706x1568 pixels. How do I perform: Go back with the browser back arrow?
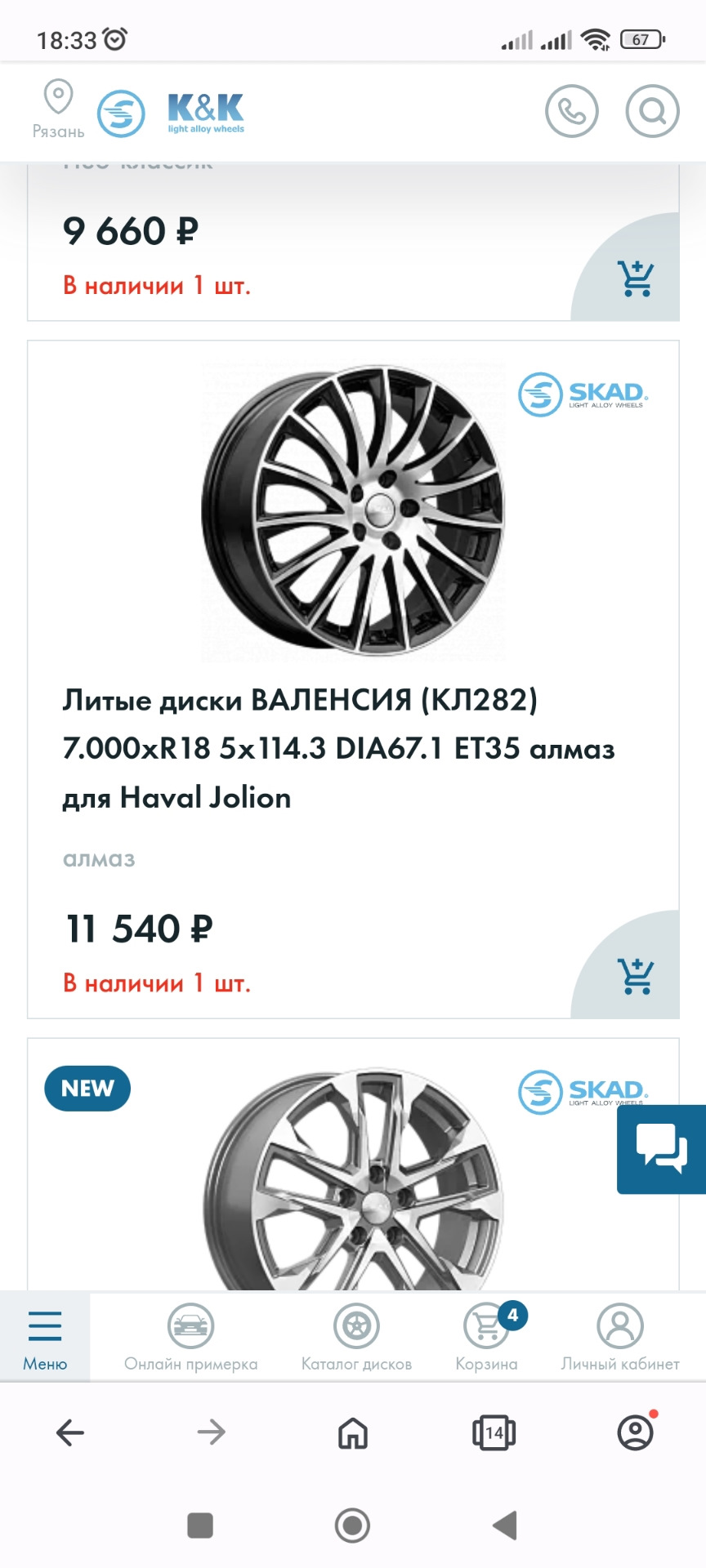click(x=70, y=1432)
